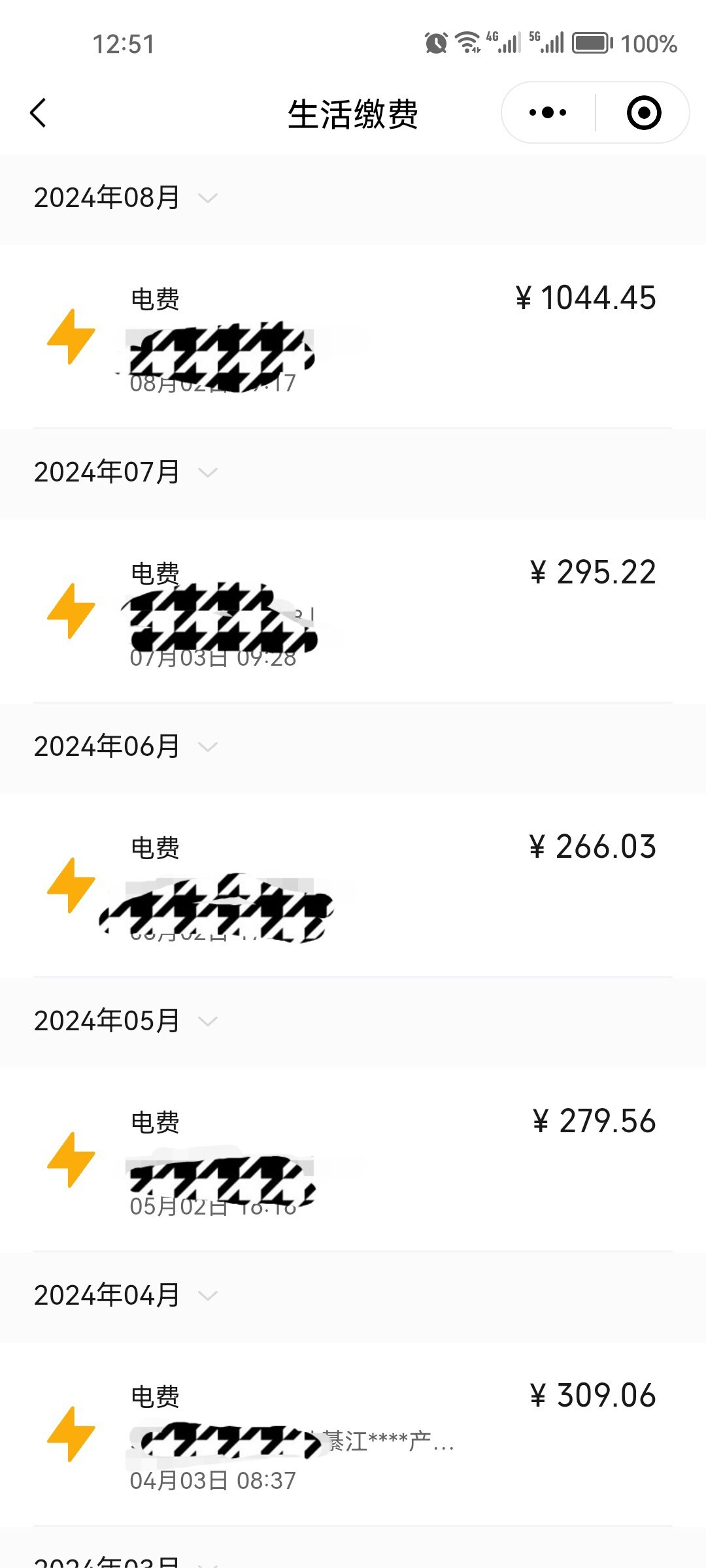Expand the 2024年04月 month picker
This screenshot has width=706, height=1568.
pyautogui.click(x=126, y=1295)
